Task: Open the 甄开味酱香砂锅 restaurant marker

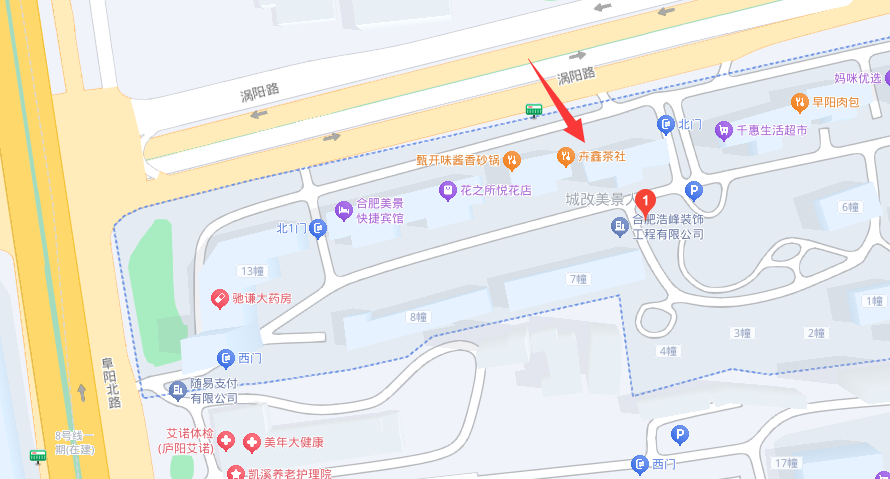Action: (x=512, y=159)
